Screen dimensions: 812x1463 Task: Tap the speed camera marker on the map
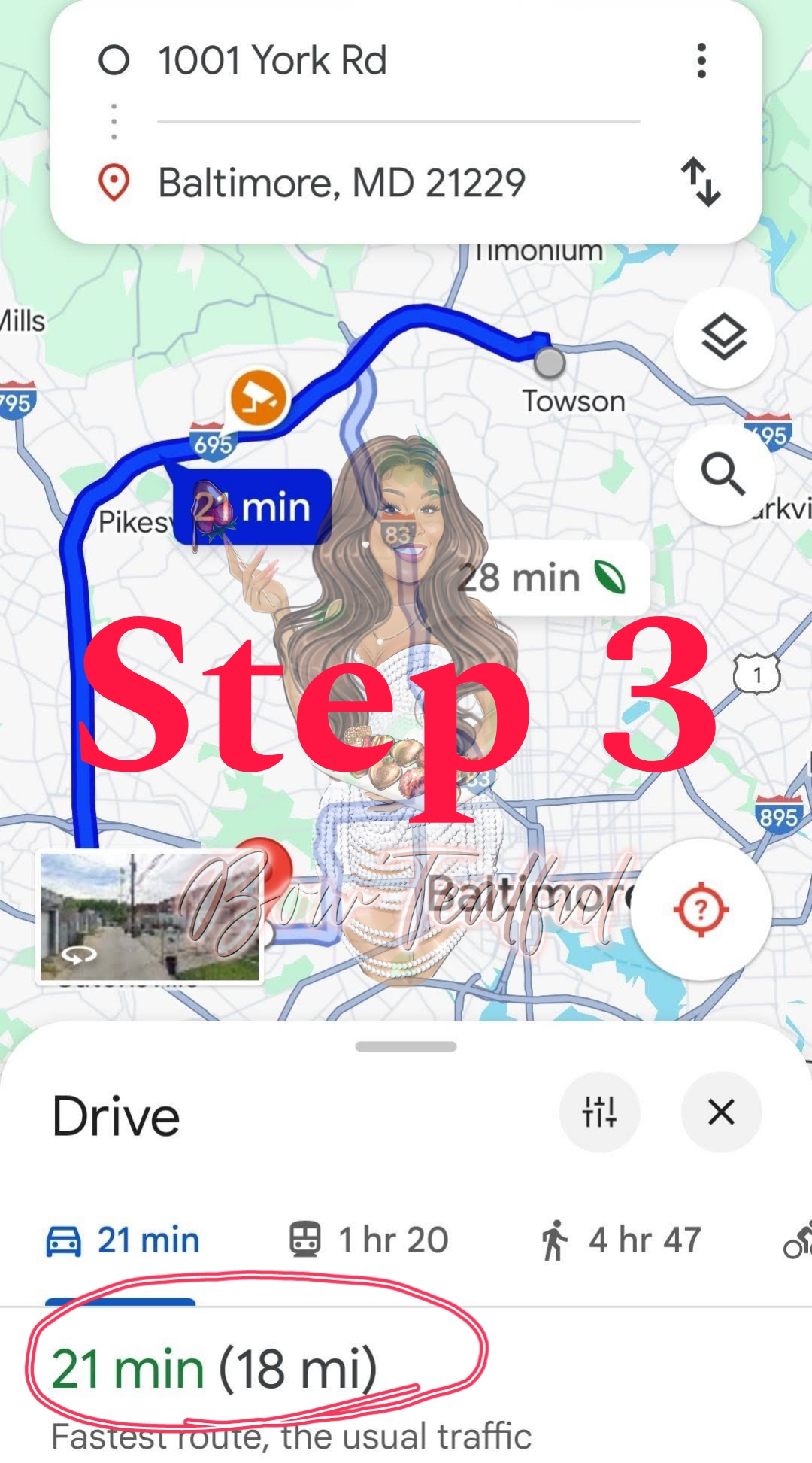click(259, 398)
